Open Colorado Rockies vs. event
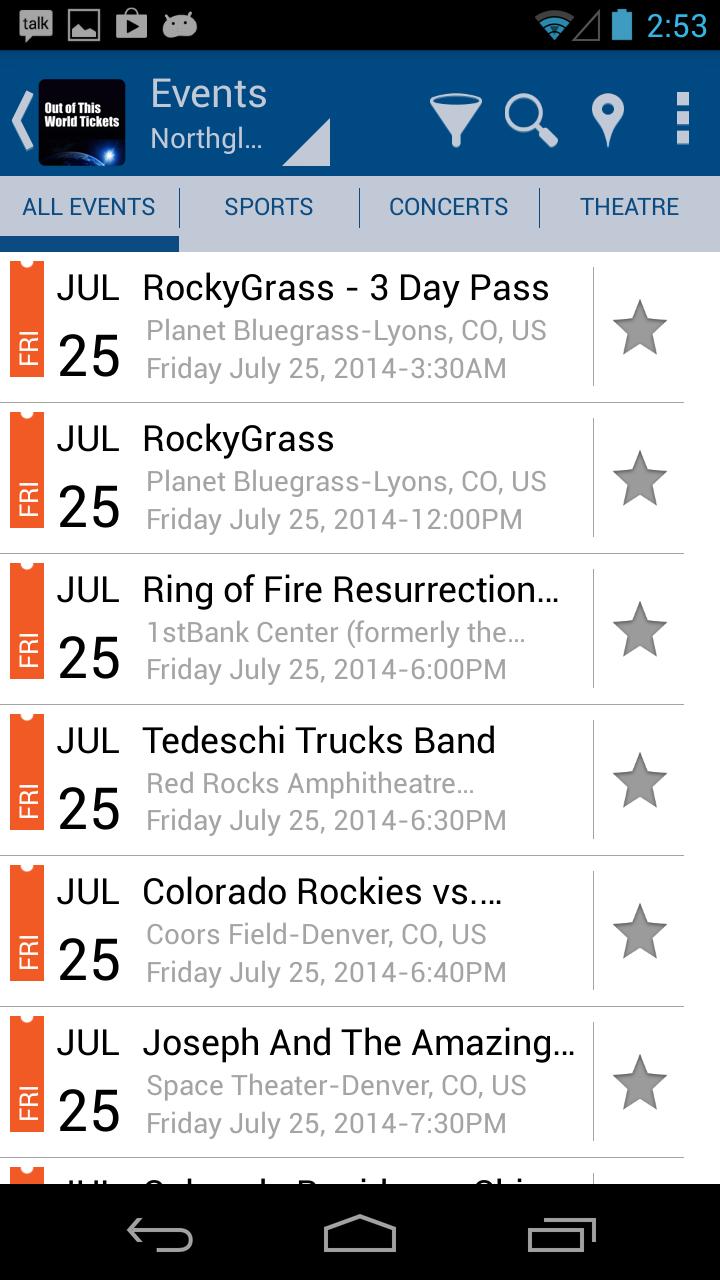Viewport: 720px width, 1280px height. [297, 931]
